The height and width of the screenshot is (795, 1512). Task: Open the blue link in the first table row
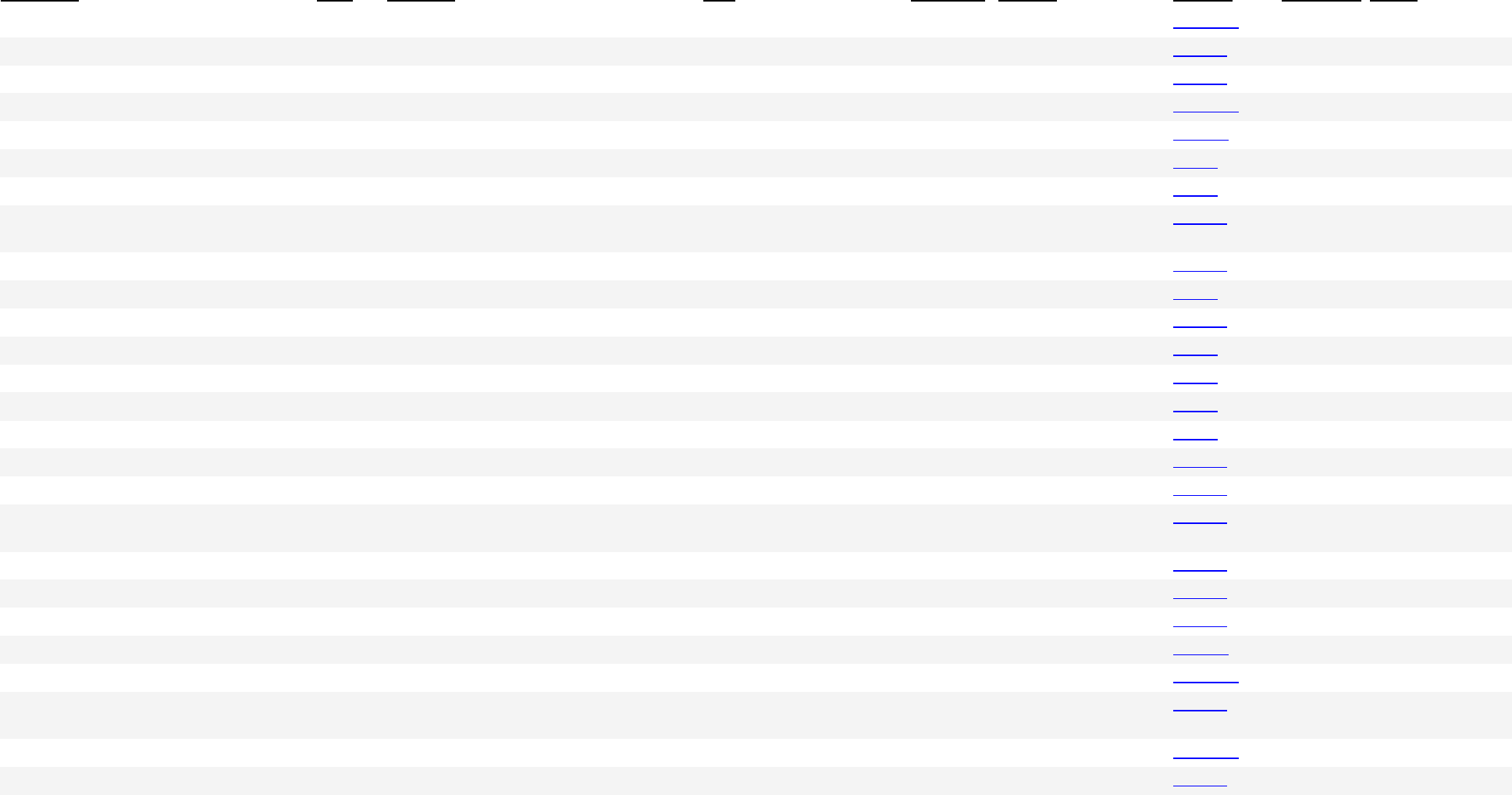click(1205, 23)
